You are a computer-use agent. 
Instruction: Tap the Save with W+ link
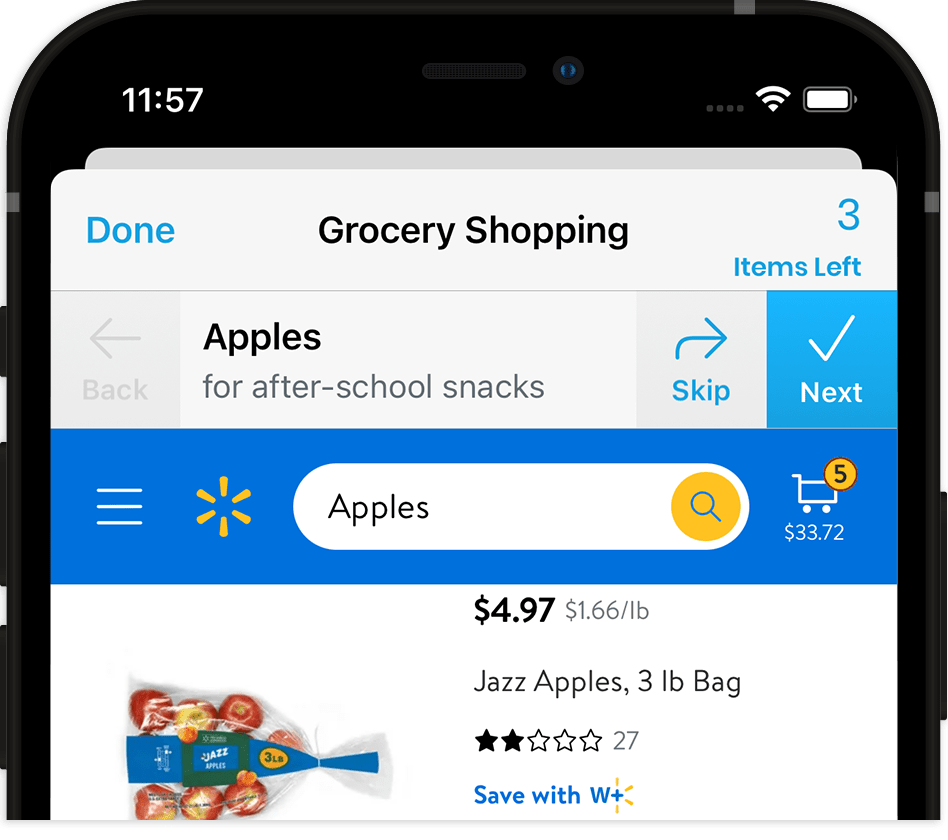click(553, 795)
